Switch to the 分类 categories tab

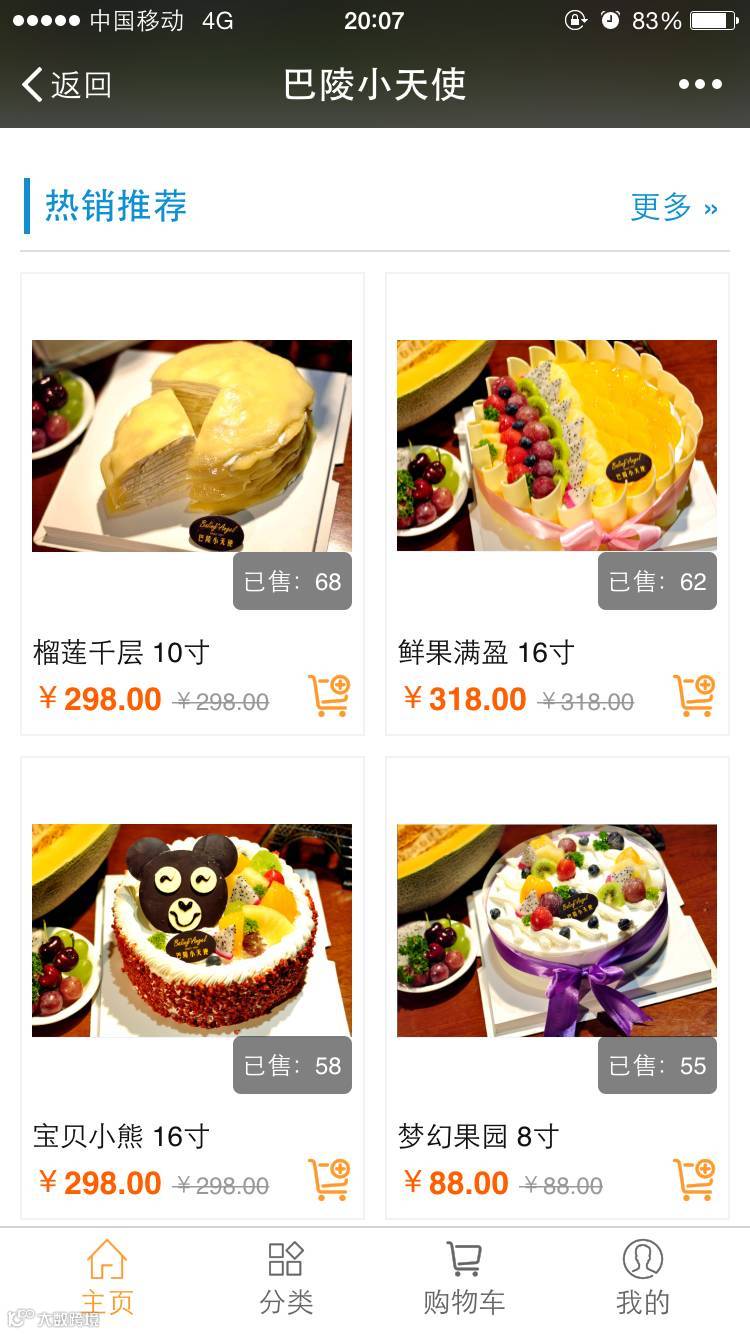(286, 1278)
